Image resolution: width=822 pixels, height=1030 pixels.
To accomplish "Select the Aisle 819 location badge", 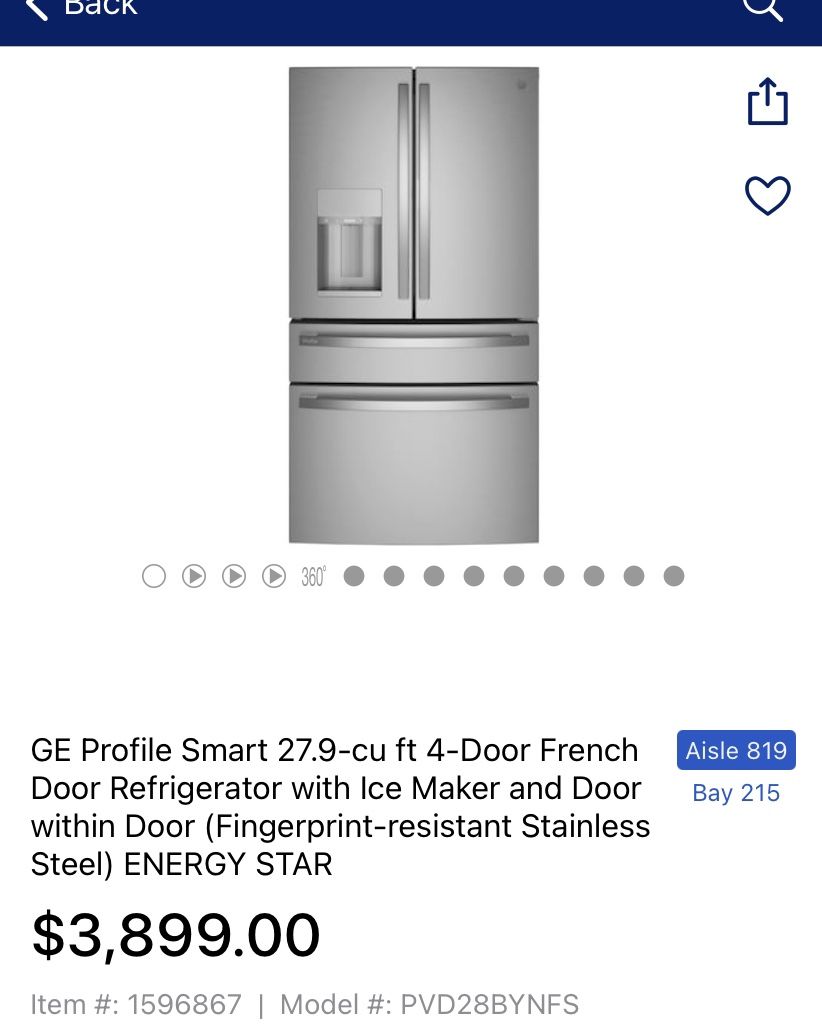I will click(736, 750).
